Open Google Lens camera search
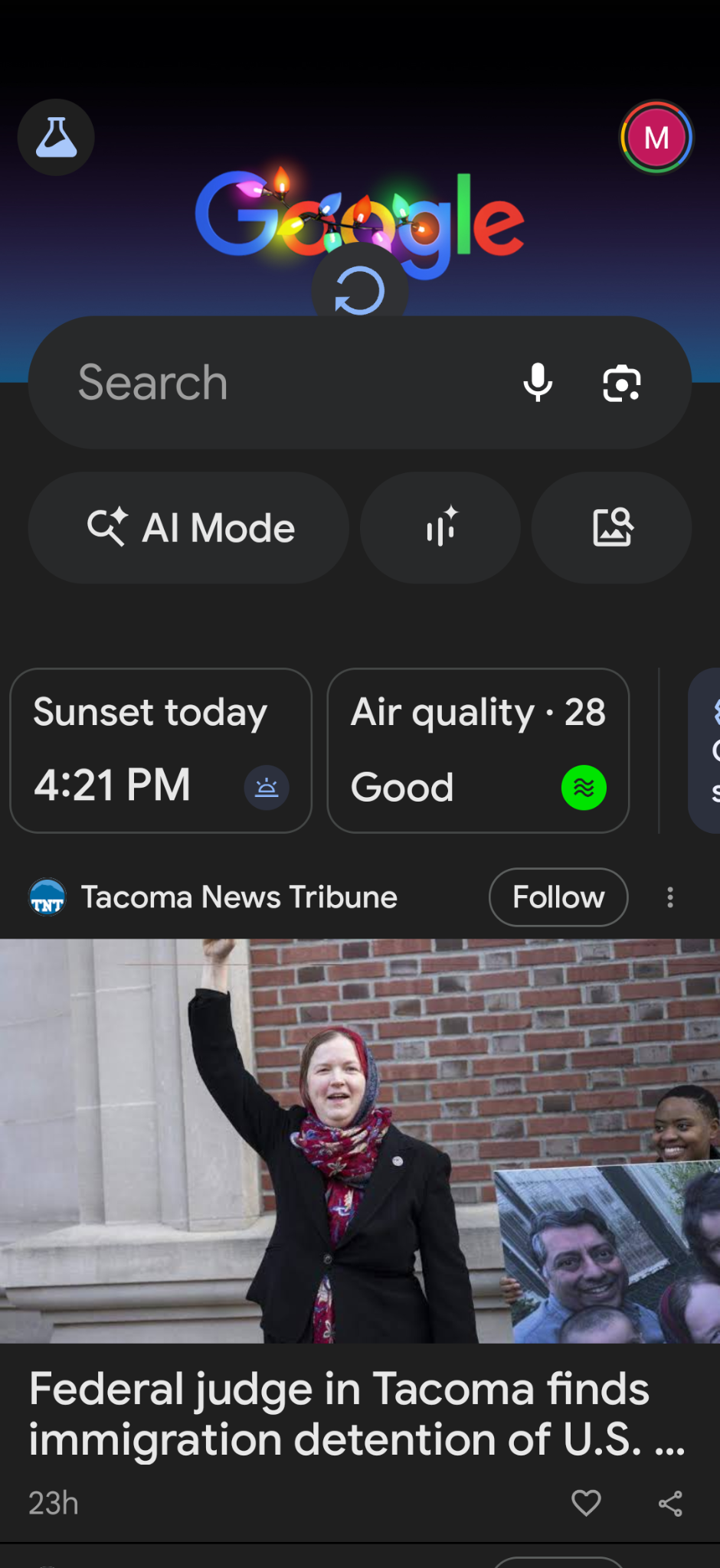720x1568 pixels. click(621, 383)
